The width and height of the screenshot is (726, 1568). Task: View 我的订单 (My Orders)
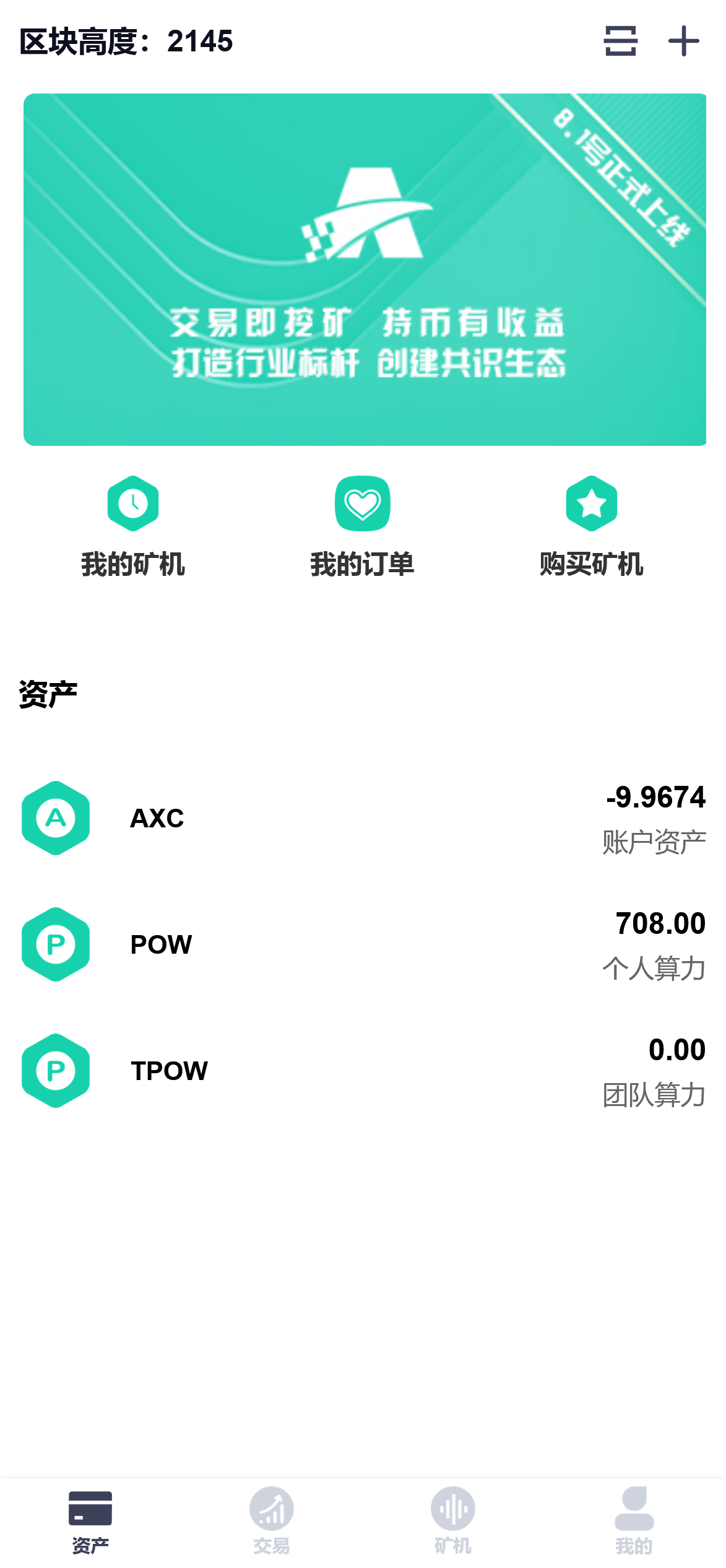coord(363,526)
